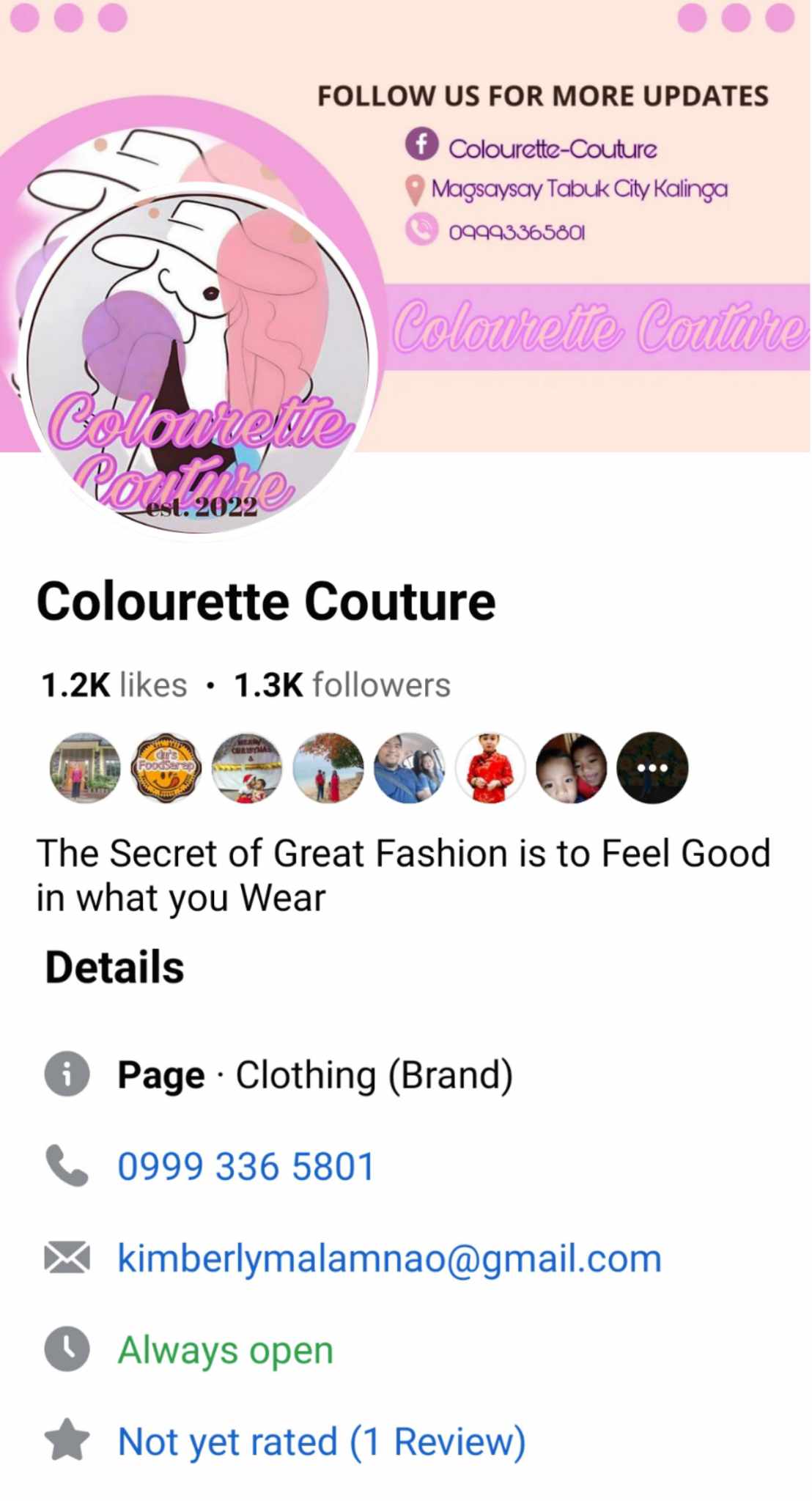View the Always open hours details
This screenshot has width=812, height=1501.
pos(226,1350)
